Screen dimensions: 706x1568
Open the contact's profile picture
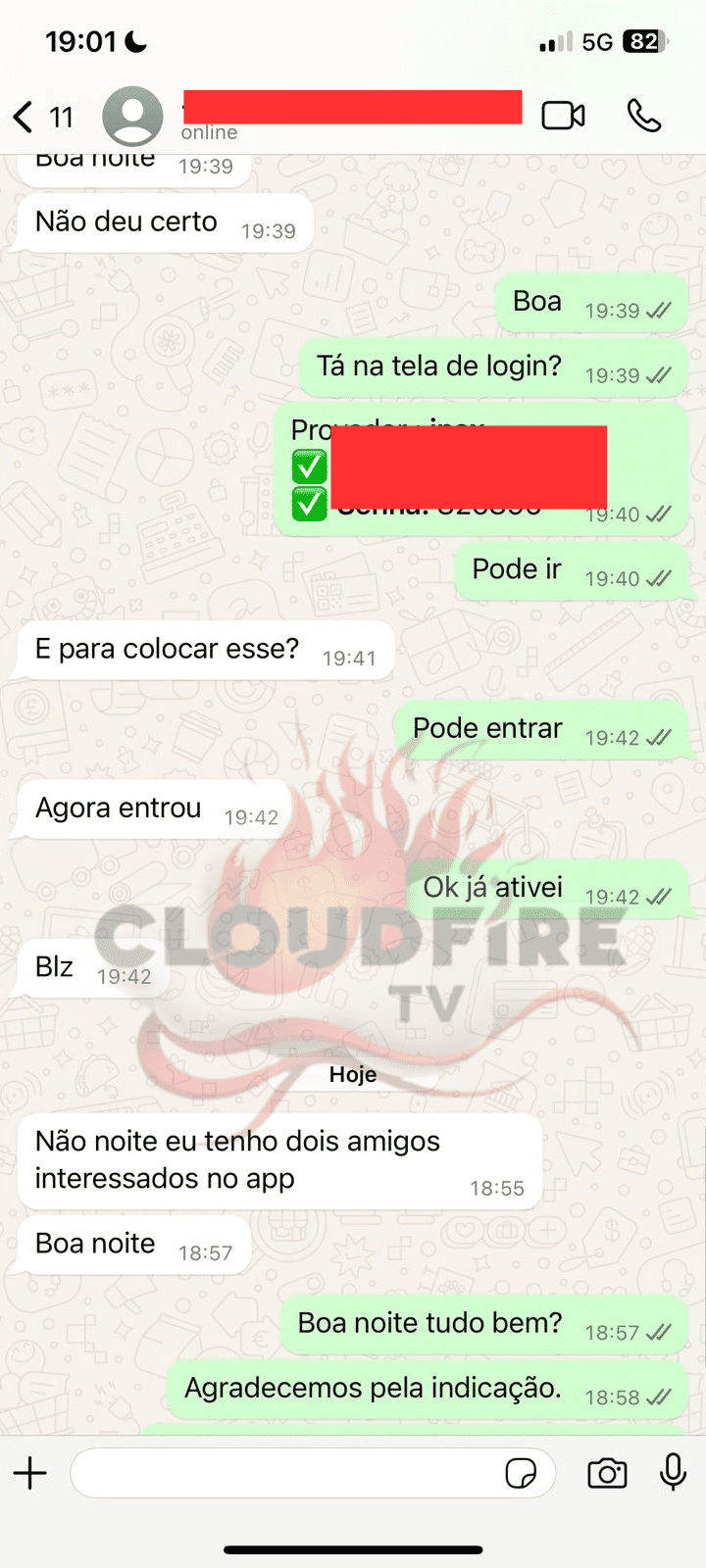(133, 115)
